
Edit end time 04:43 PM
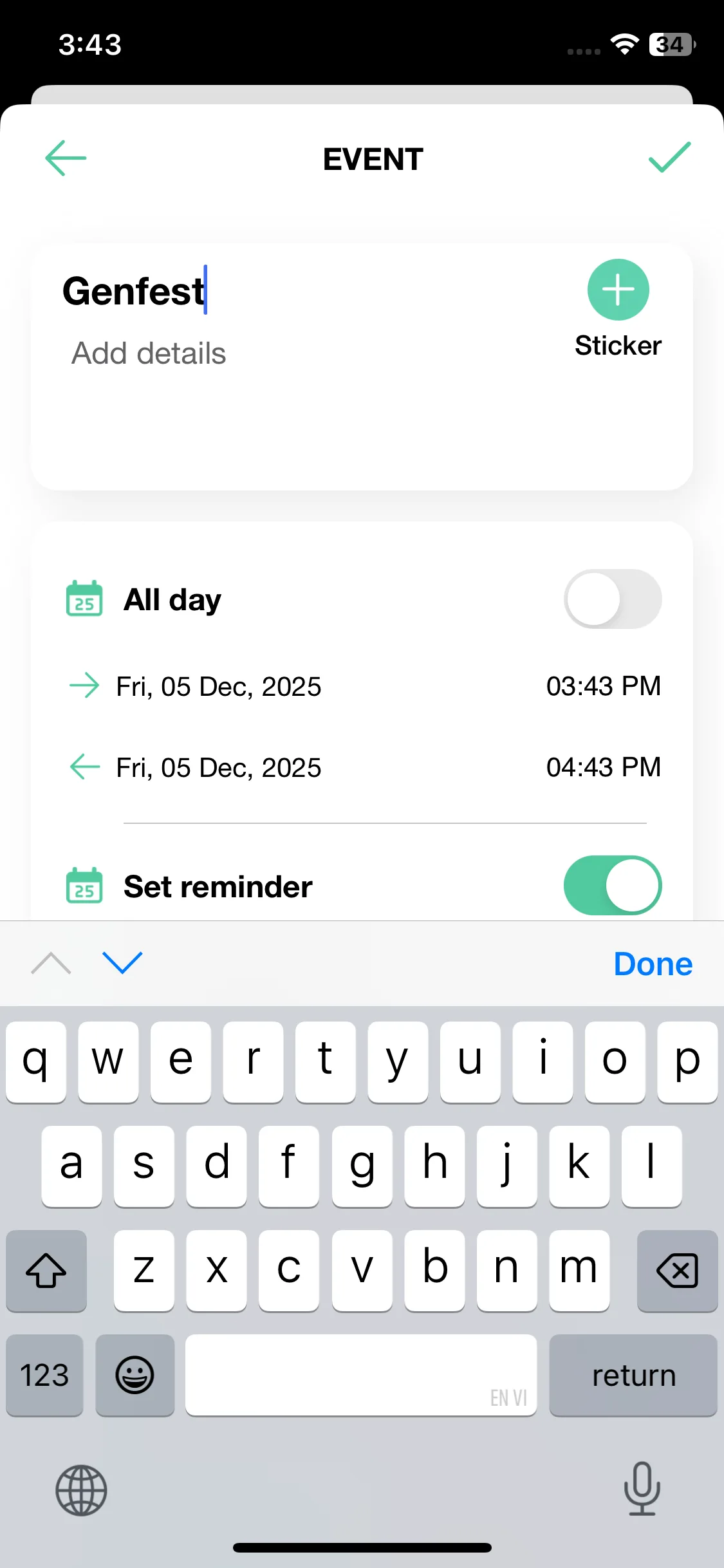point(603,767)
